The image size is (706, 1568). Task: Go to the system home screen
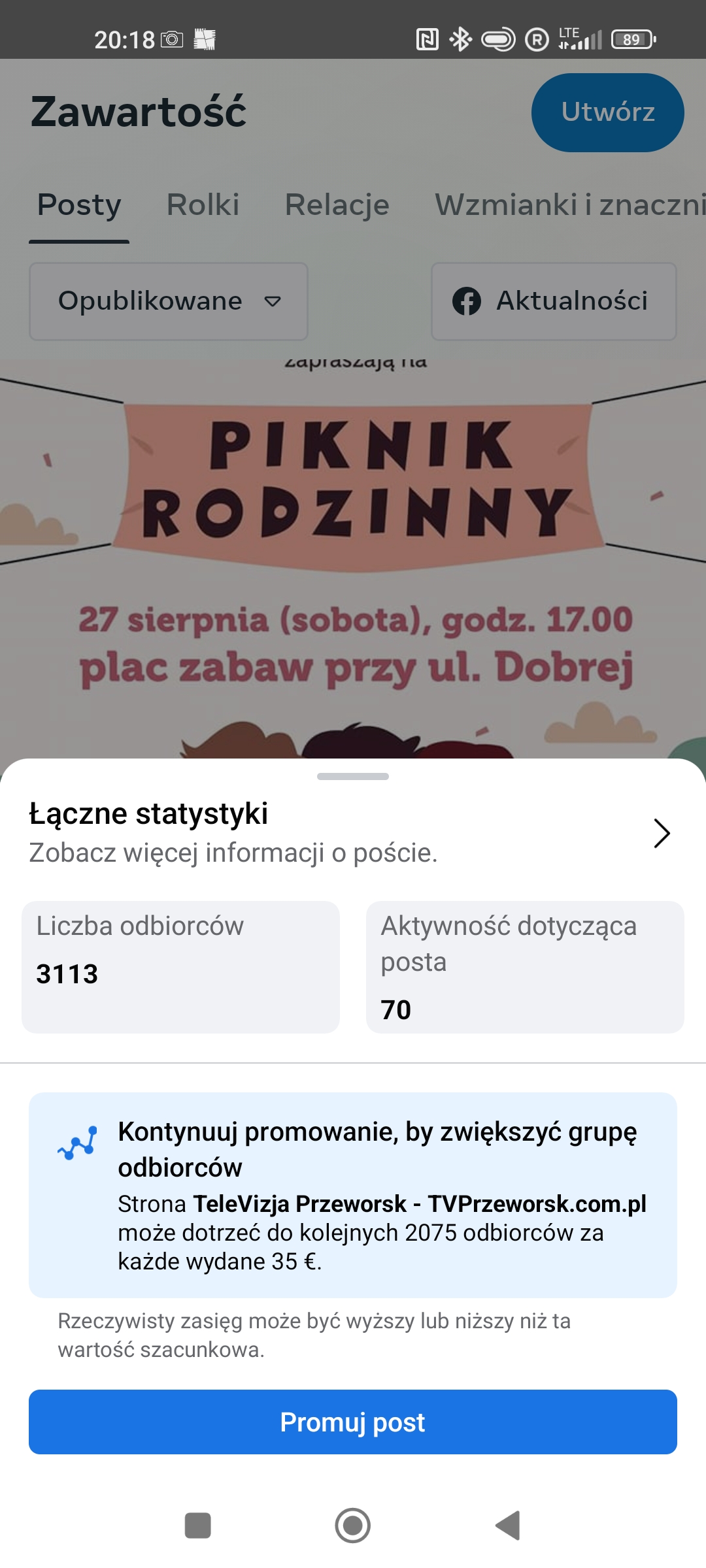click(353, 1526)
